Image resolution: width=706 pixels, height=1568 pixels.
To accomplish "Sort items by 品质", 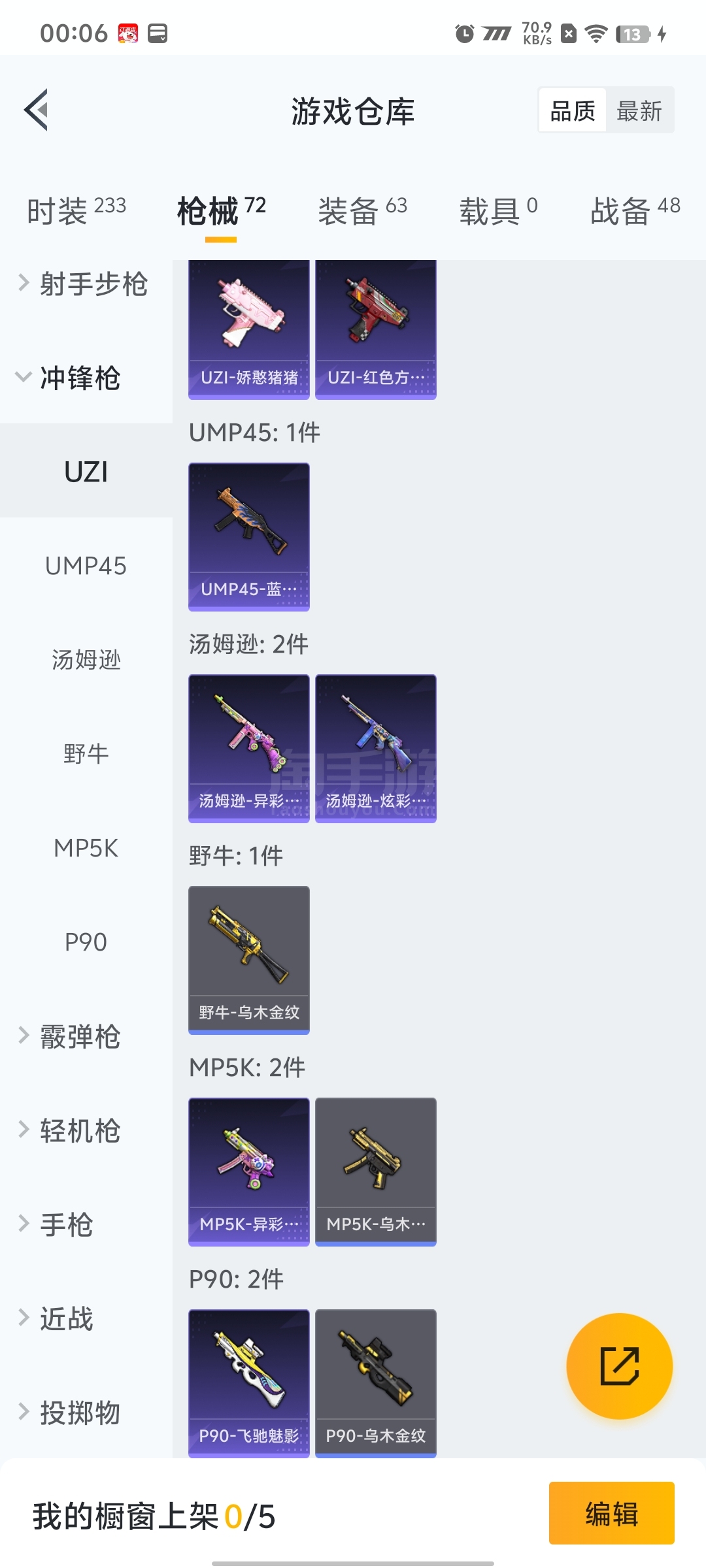I will point(573,111).
